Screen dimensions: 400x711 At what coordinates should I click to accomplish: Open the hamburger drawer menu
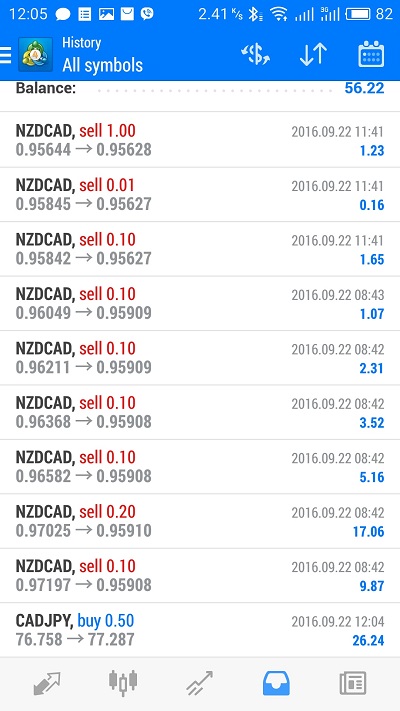point(5,54)
